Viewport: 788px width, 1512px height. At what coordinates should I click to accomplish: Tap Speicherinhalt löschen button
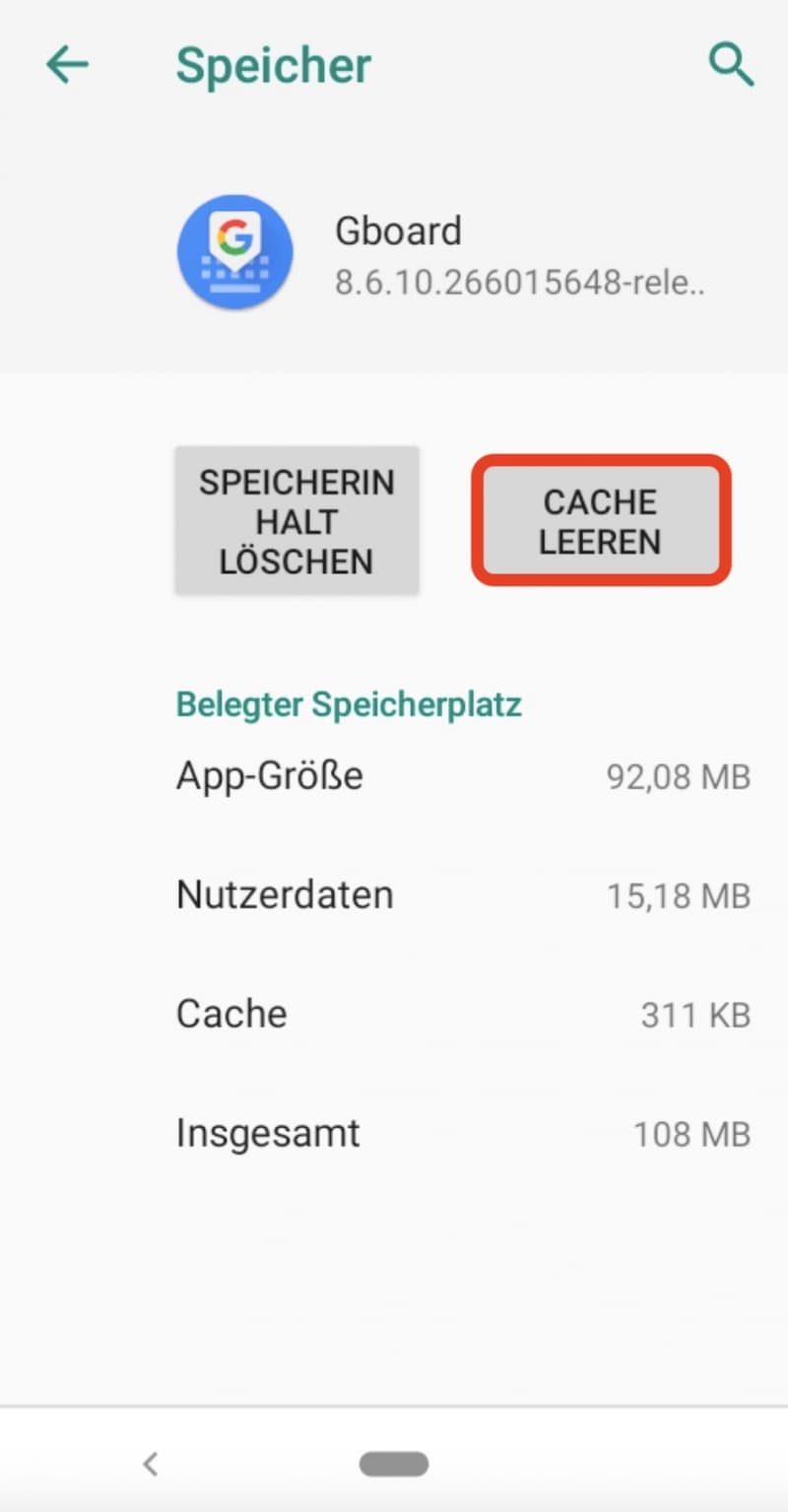pos(296,521)
